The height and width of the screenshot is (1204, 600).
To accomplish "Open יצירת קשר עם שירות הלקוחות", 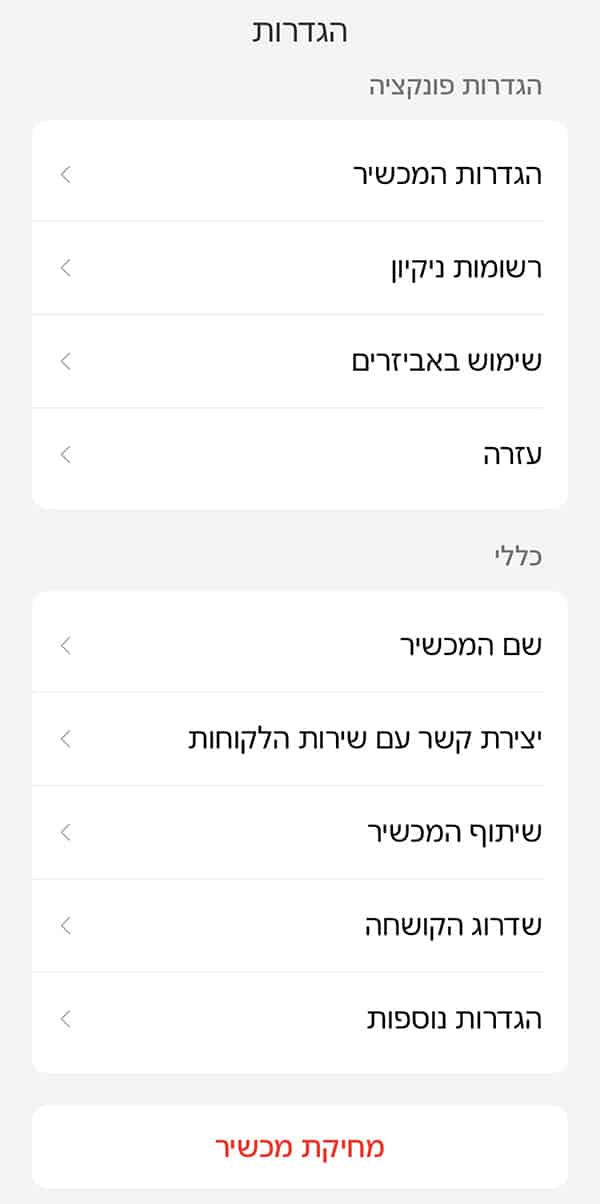I will click(x=300, y=739).
